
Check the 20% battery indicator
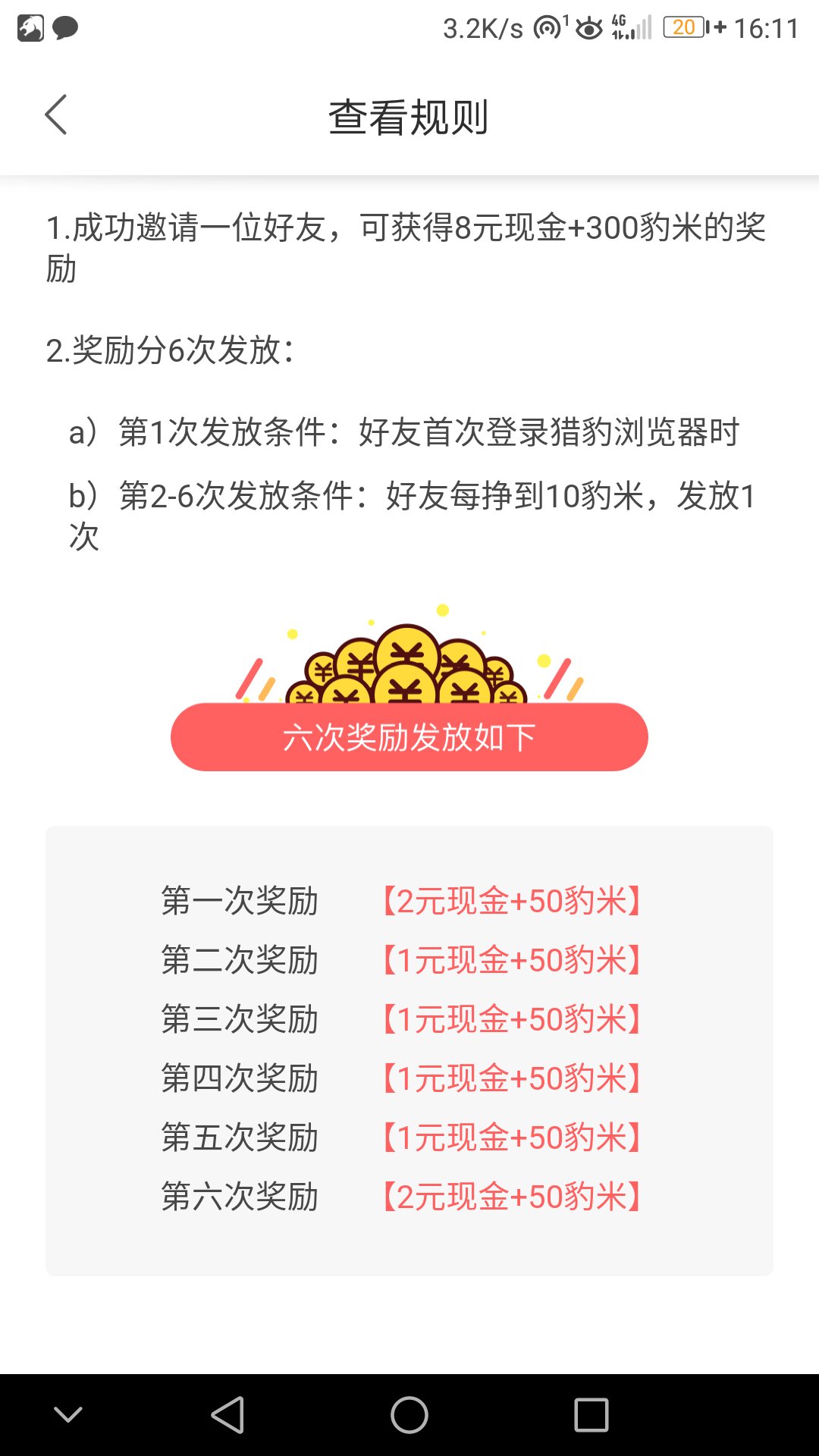click(x=682, y=29)
